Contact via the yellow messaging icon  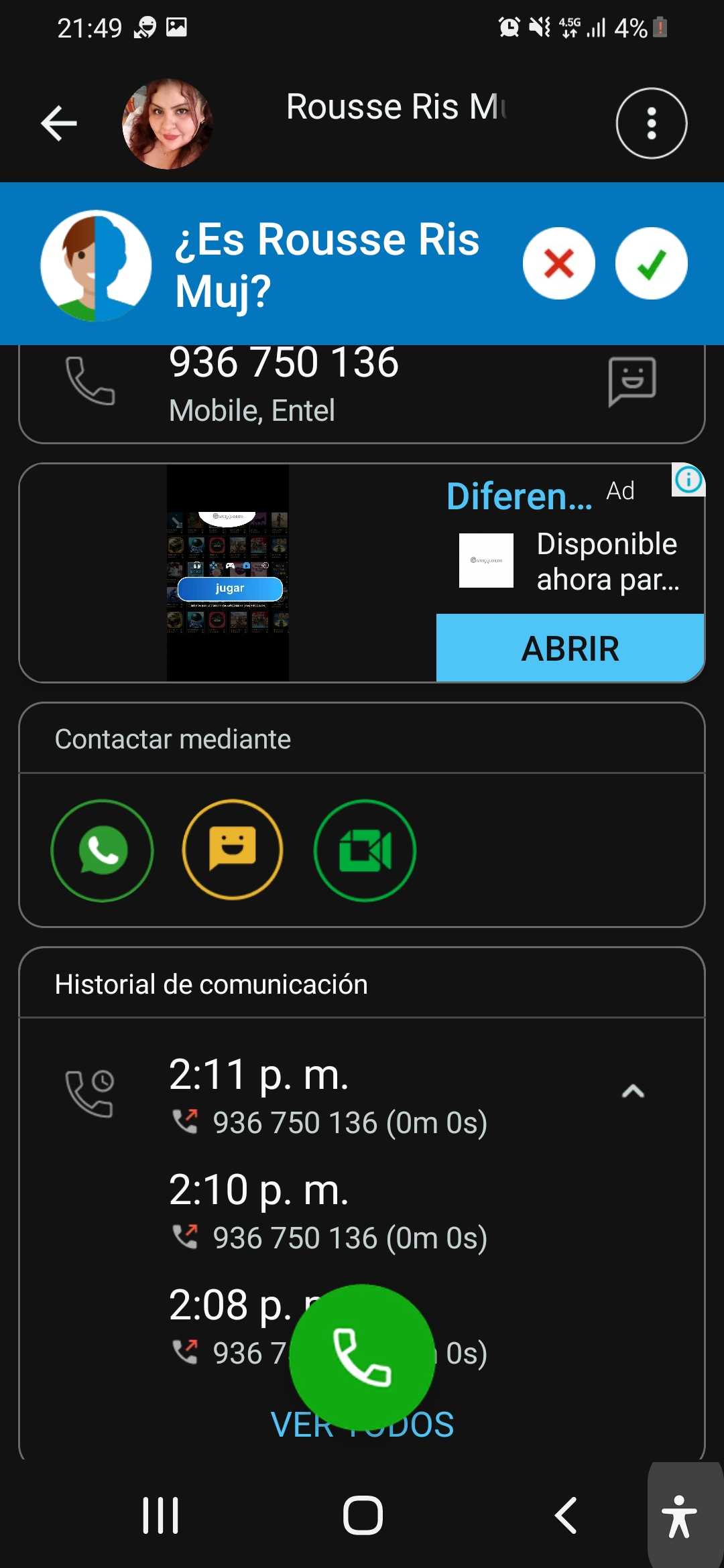point(233,850)
